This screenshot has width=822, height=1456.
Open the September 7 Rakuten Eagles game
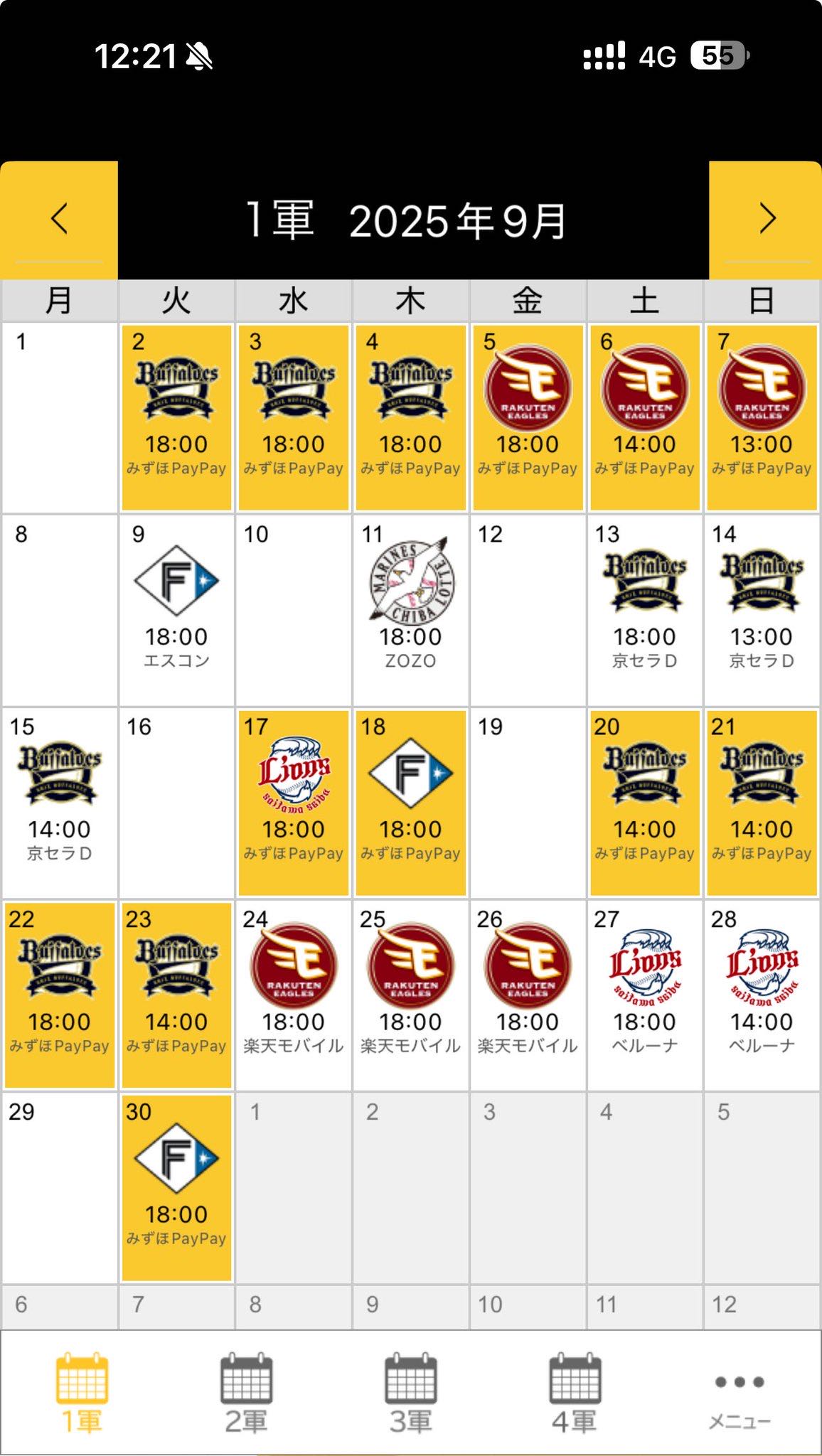[762, 418]
